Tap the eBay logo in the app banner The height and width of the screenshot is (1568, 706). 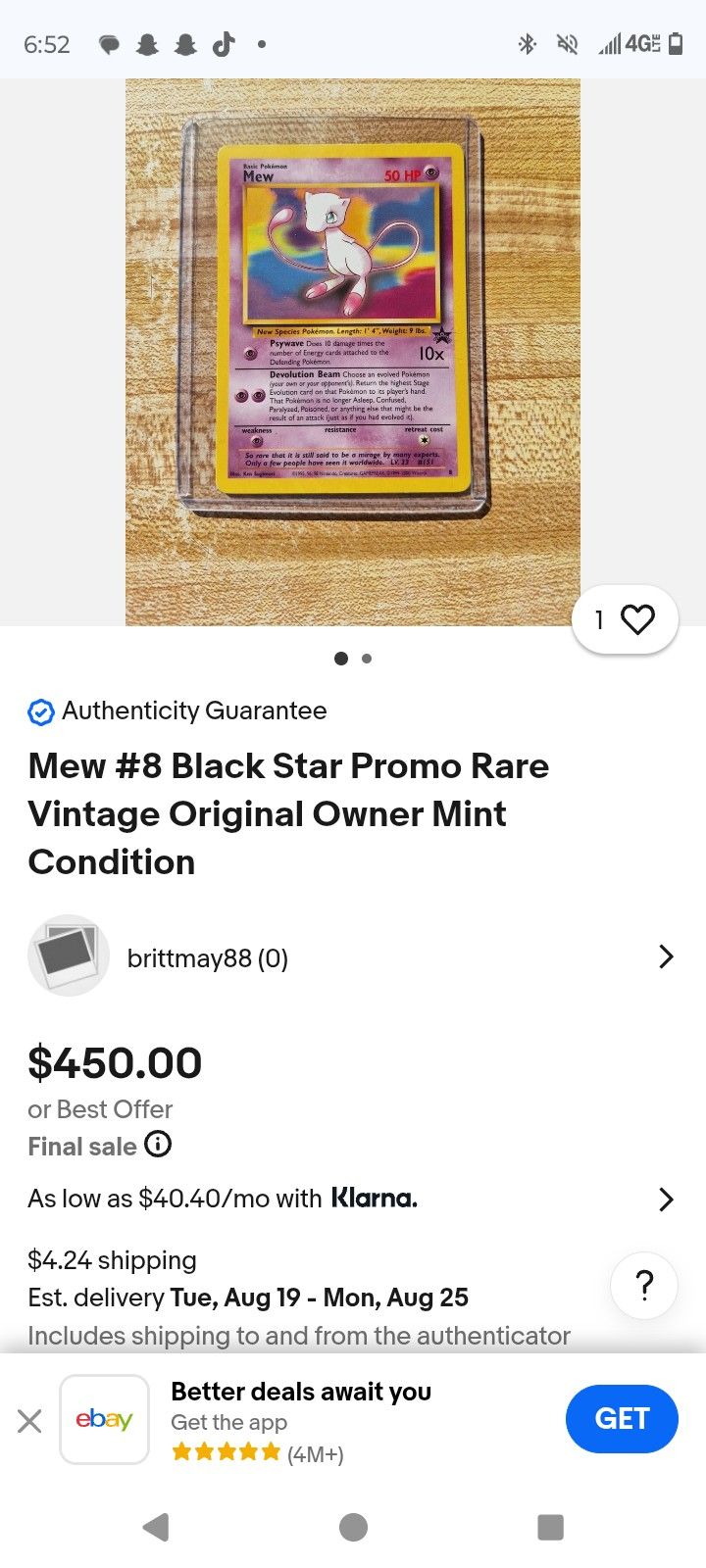click(x=104, y=1419)
